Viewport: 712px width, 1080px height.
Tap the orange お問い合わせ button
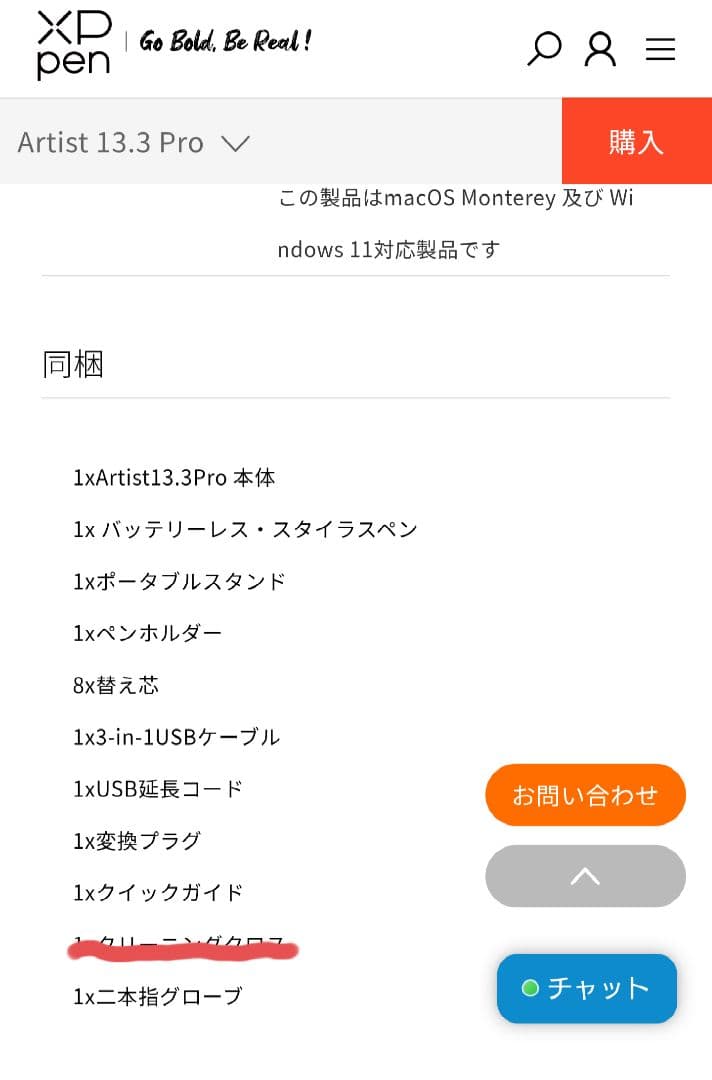click(585, 796)
